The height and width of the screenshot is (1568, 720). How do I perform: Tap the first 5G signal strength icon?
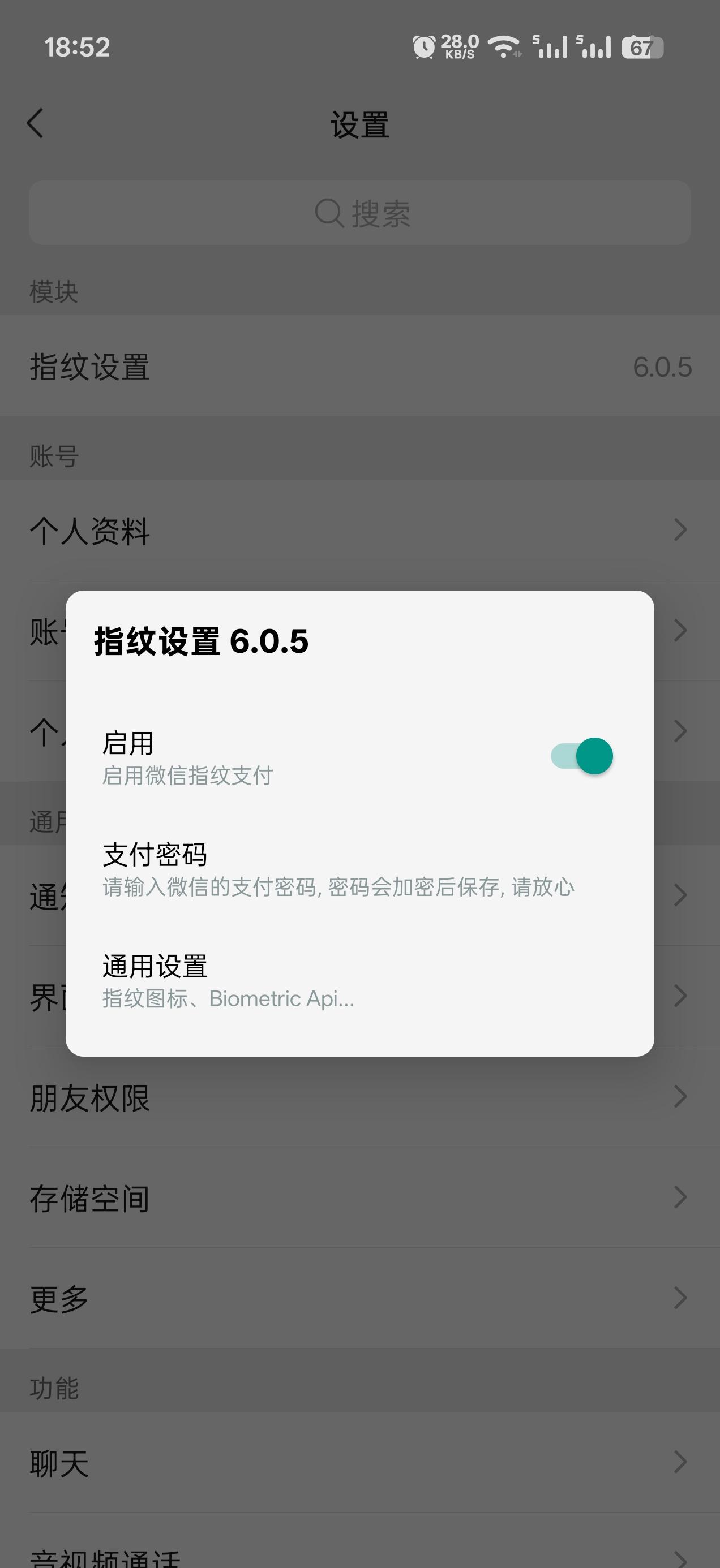pos(551,45)
